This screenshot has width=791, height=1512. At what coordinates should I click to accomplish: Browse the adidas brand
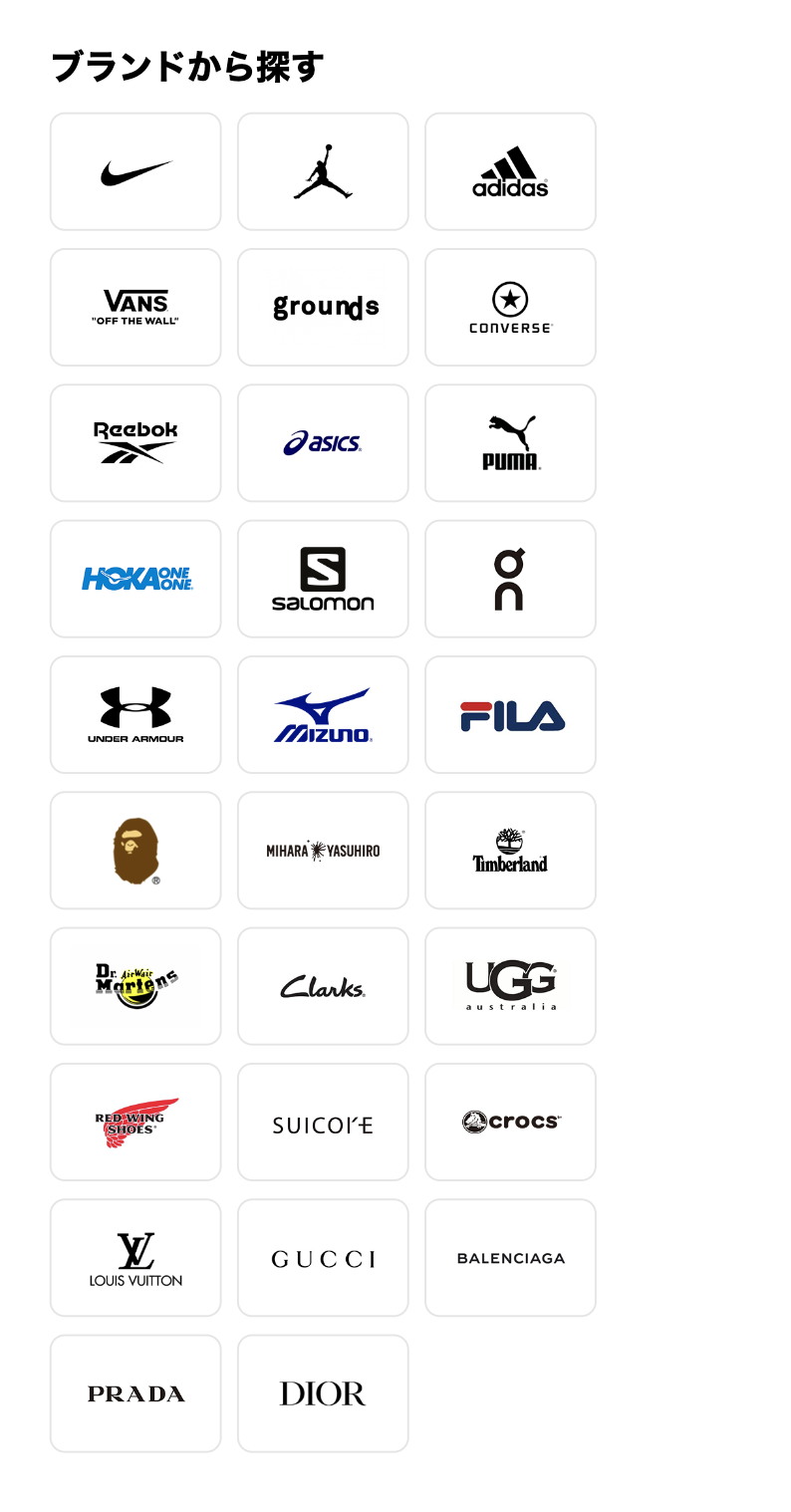[x=510, y=171]
